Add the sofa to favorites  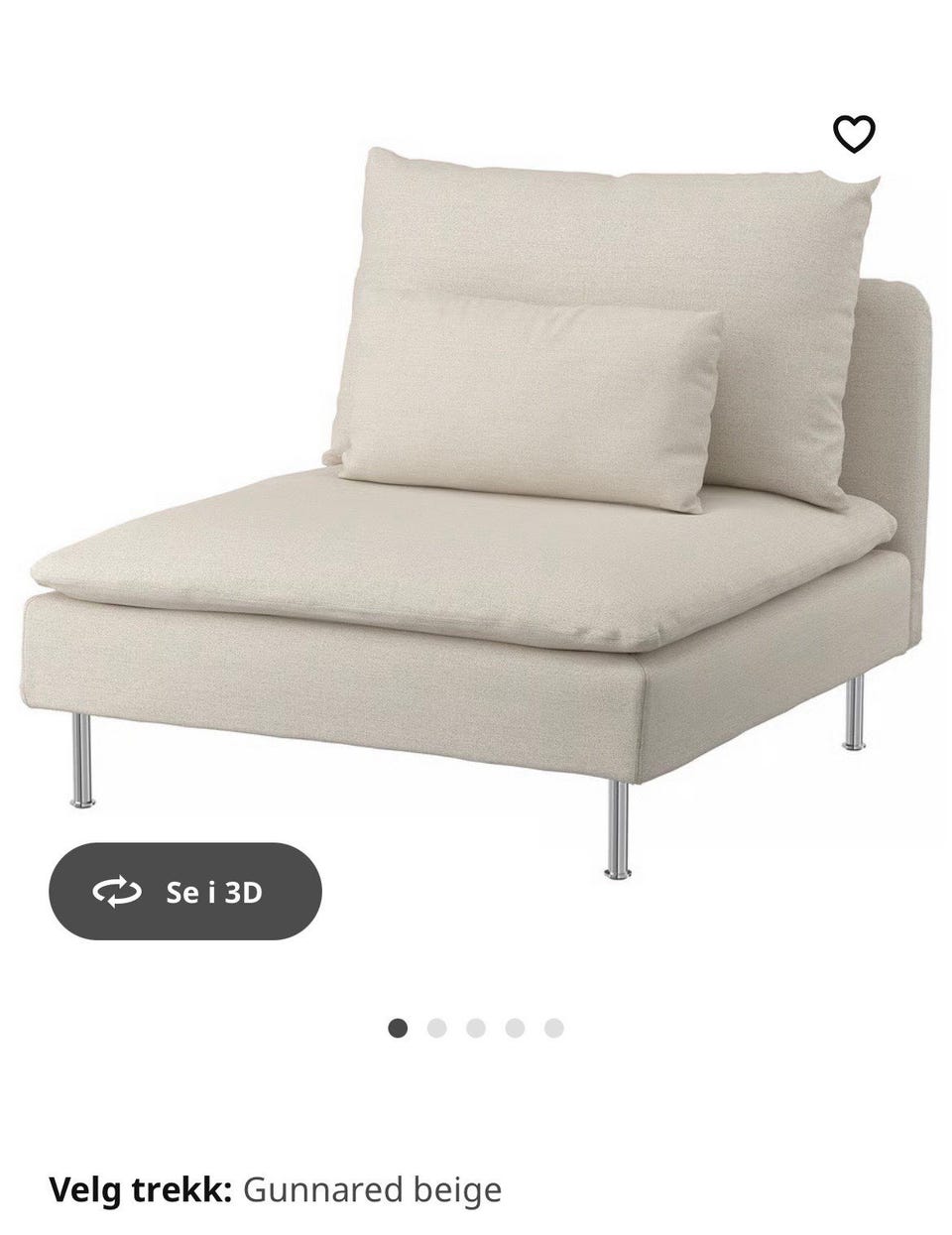853,134
